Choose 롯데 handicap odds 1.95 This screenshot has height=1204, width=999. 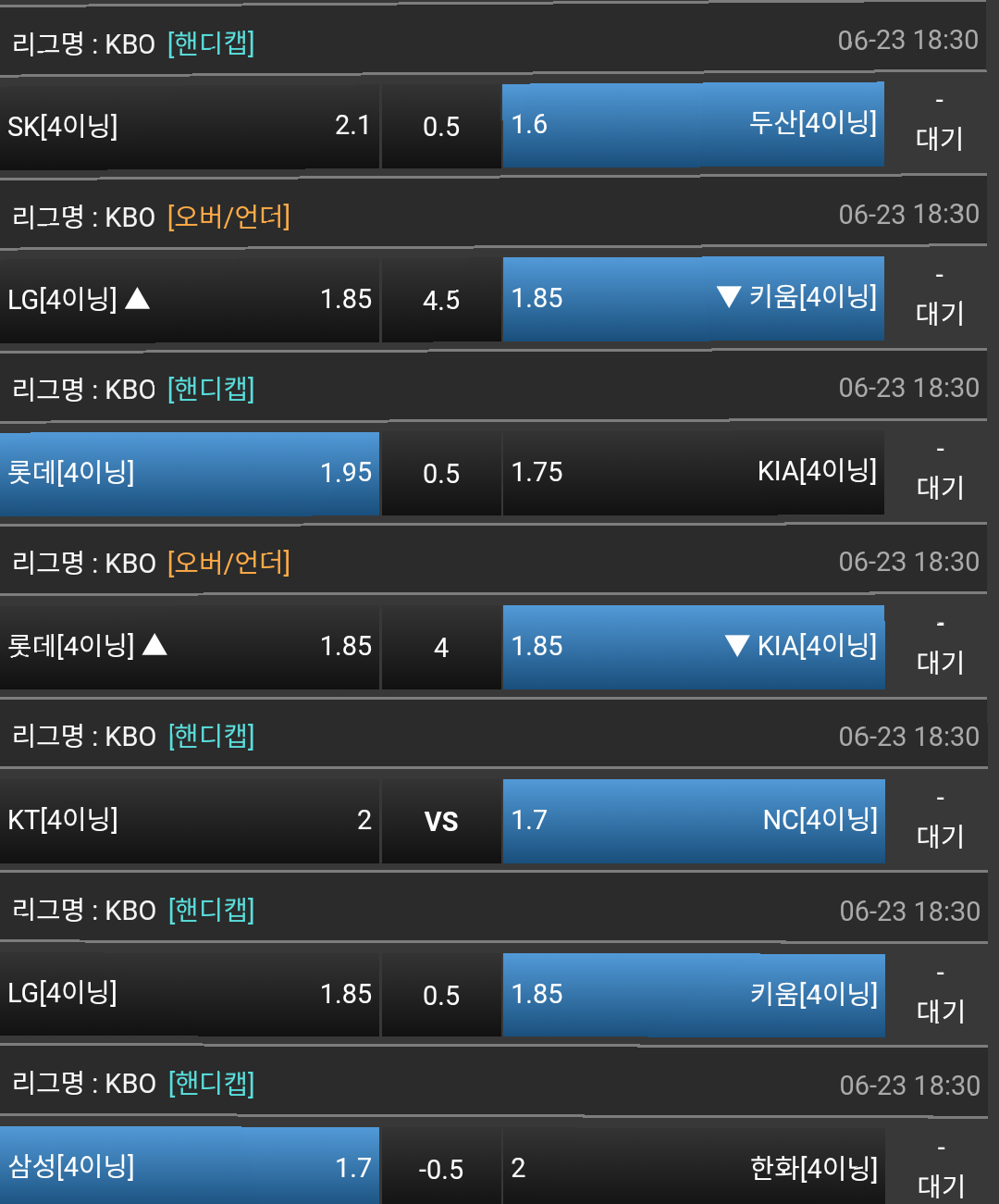coord(189,473)
